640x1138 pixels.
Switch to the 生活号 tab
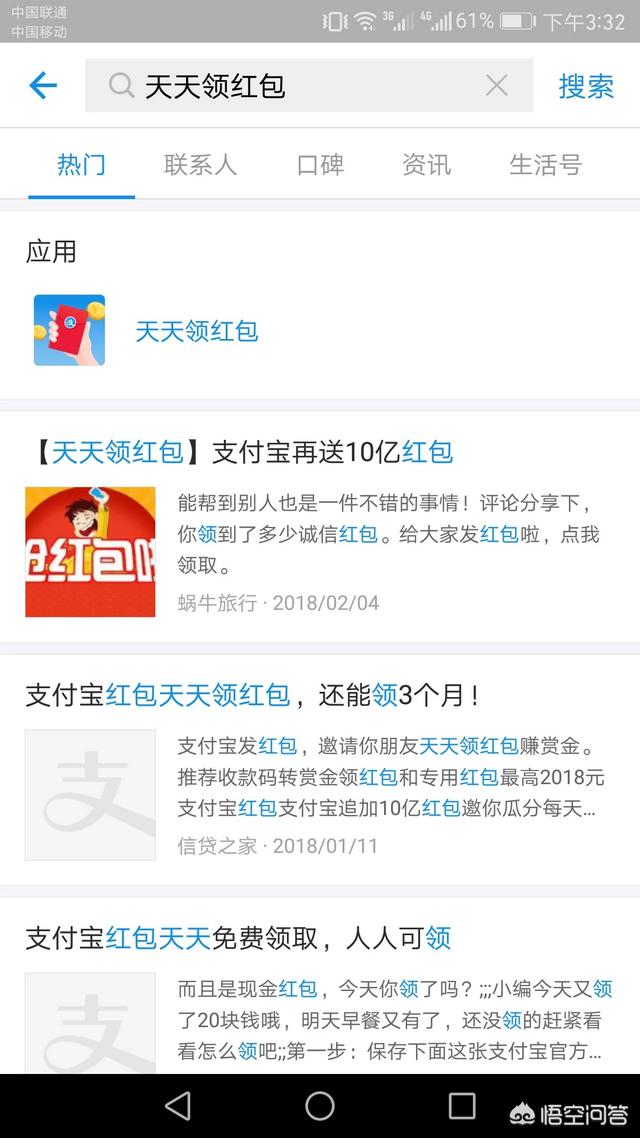coord(546,165)
